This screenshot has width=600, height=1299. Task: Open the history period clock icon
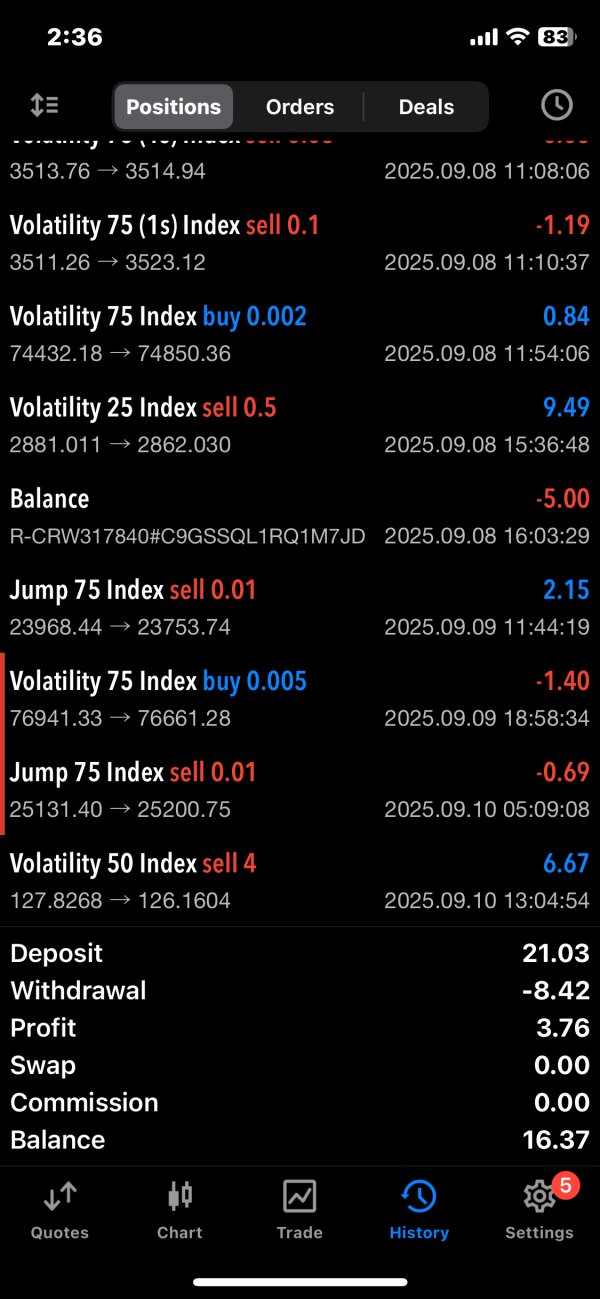(x=556, y=105)
